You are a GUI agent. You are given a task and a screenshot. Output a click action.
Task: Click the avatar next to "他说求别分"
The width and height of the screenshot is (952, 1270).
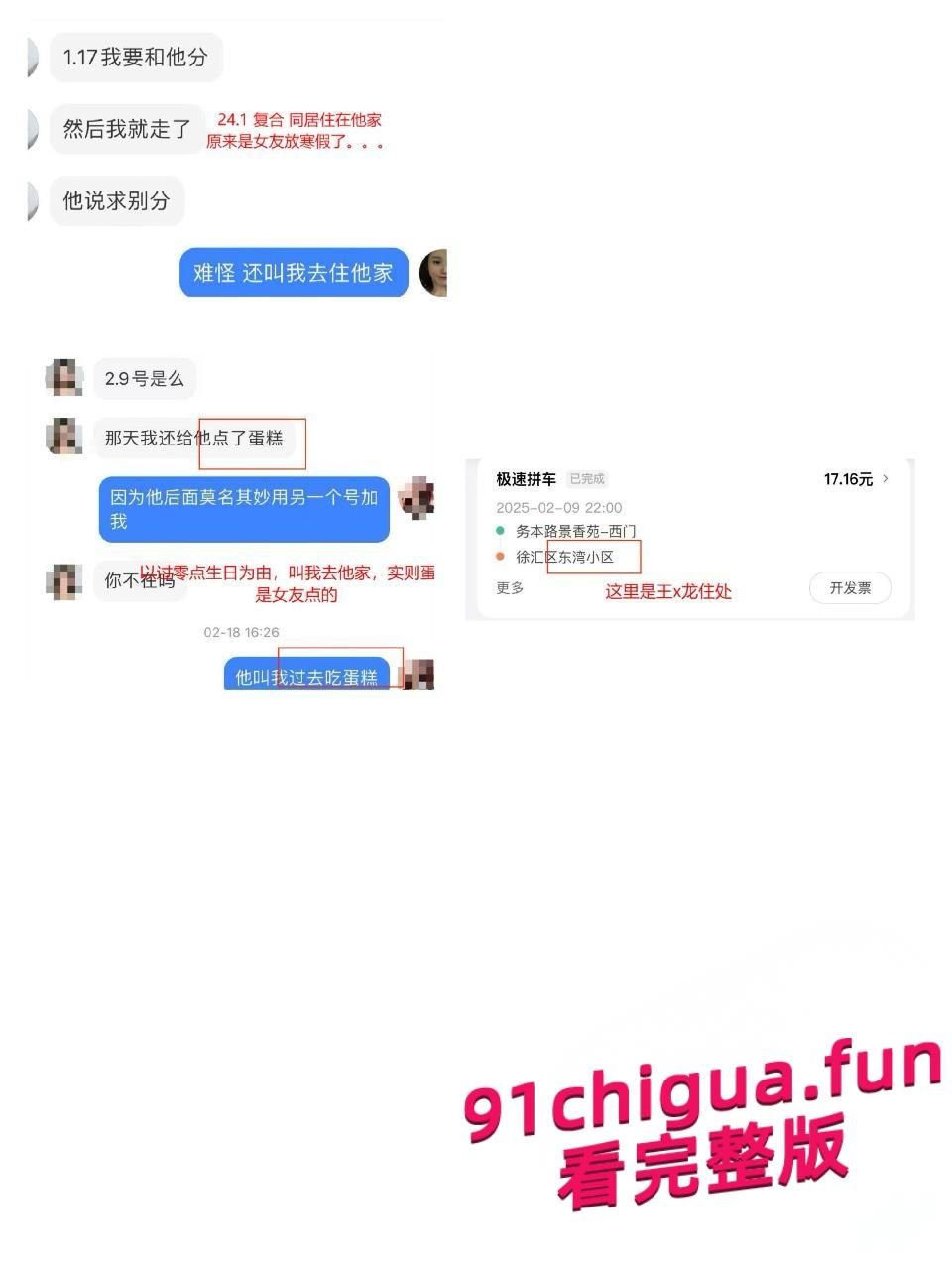[30, 200]
